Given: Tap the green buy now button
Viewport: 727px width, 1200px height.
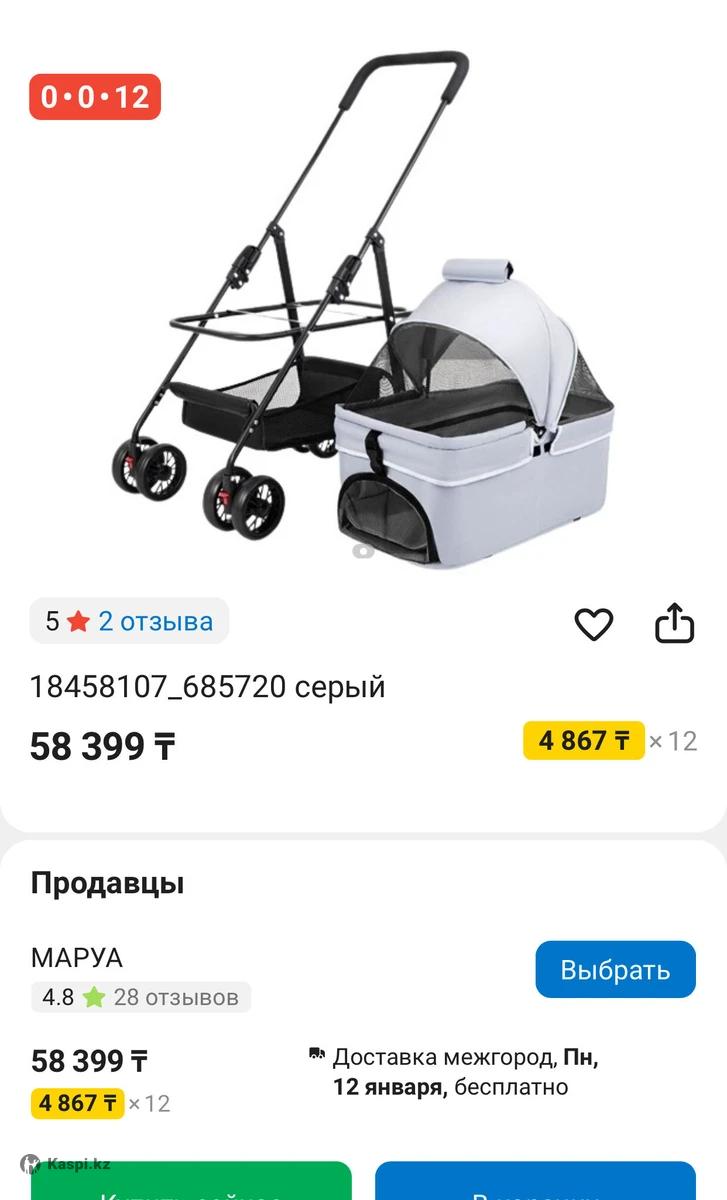Looking at the screenshot, I should [191, 1184].
